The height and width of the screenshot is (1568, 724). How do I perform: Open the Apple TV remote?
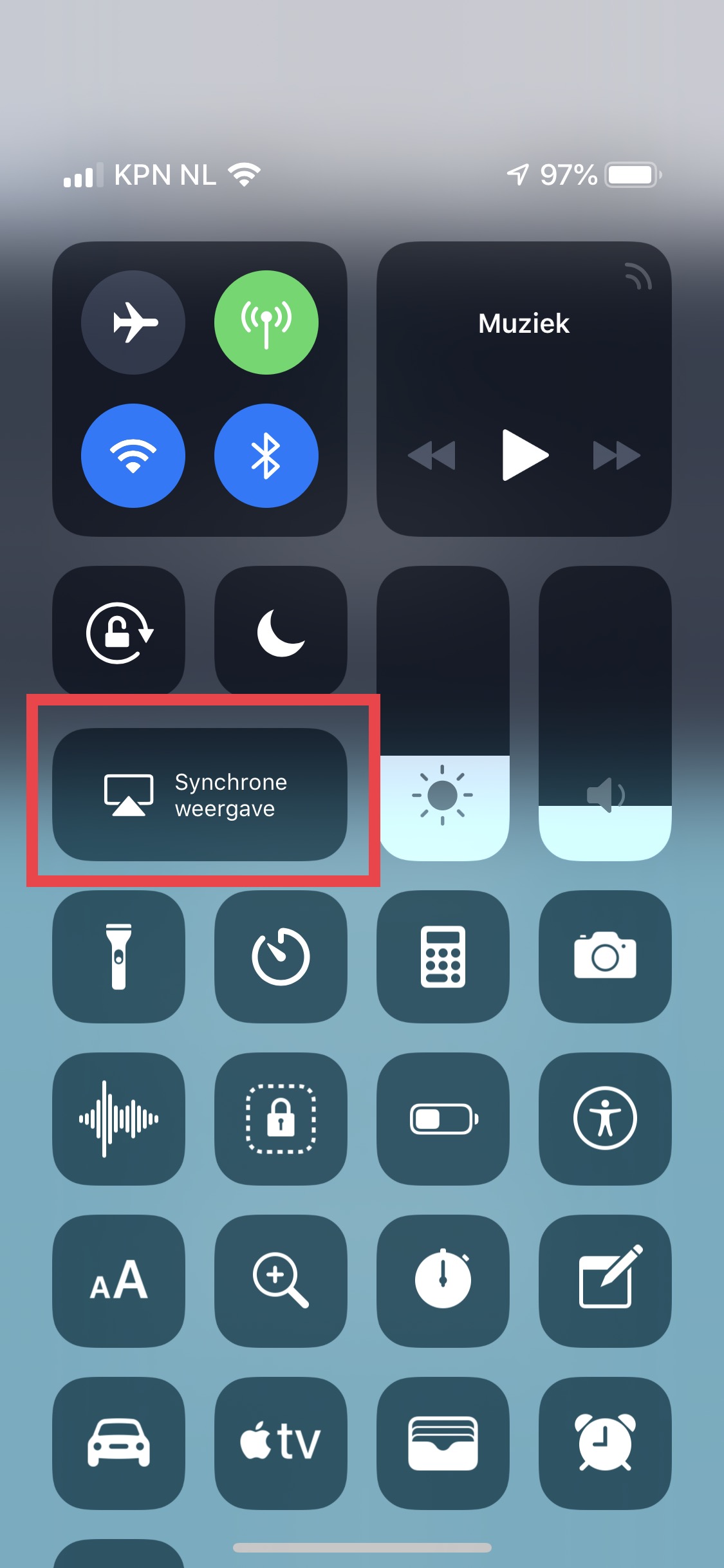click(x=281, y=1443)
